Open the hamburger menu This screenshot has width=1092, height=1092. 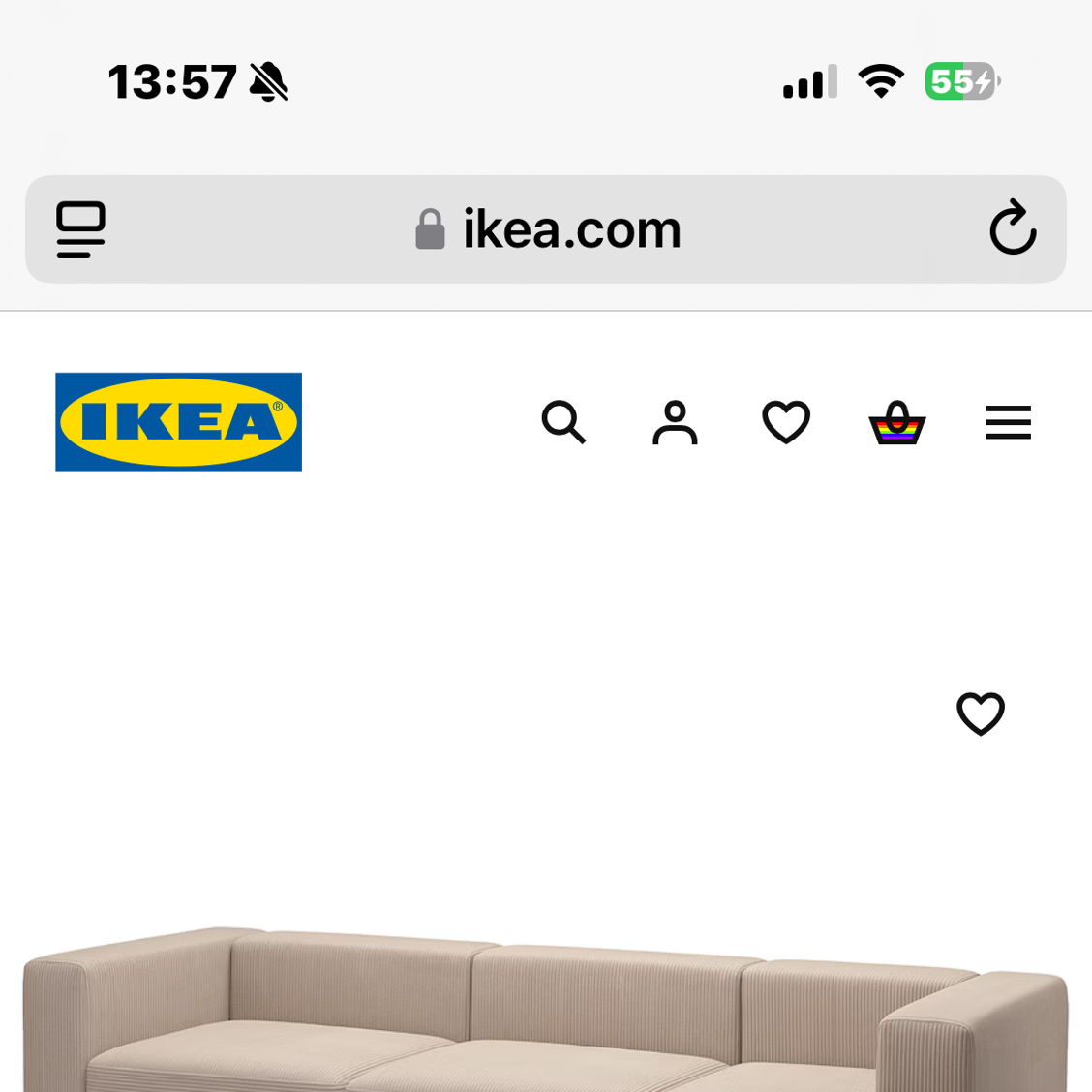pos(1008,422)
